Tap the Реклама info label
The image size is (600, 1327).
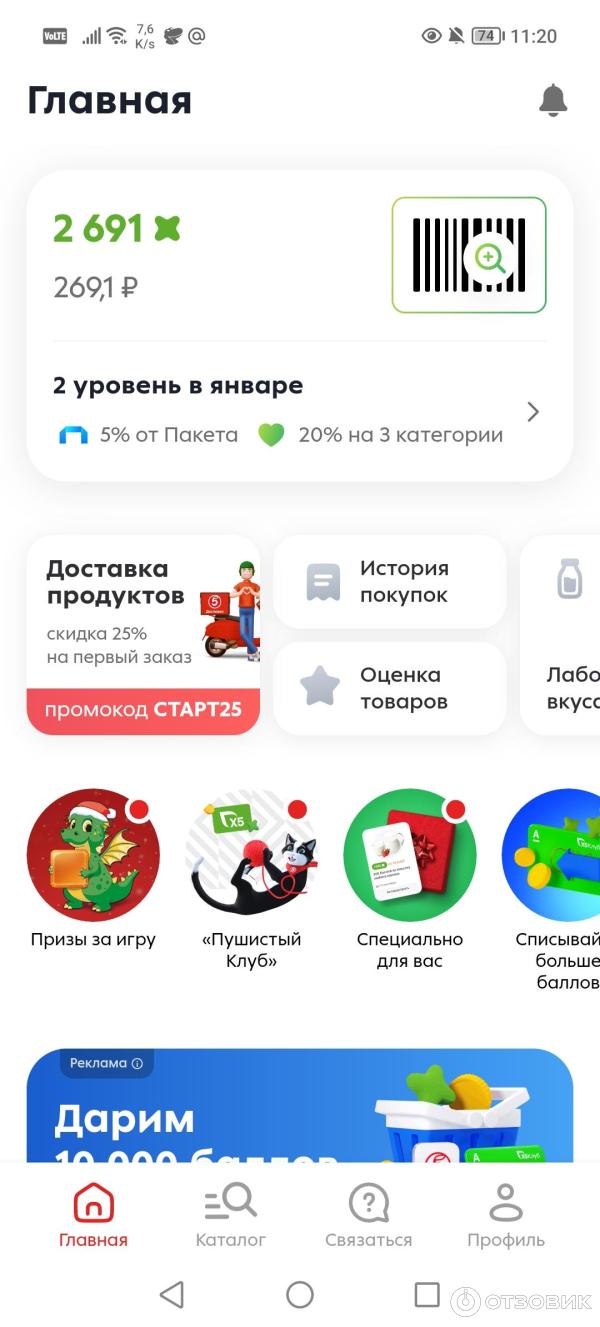coord(107,1063)
